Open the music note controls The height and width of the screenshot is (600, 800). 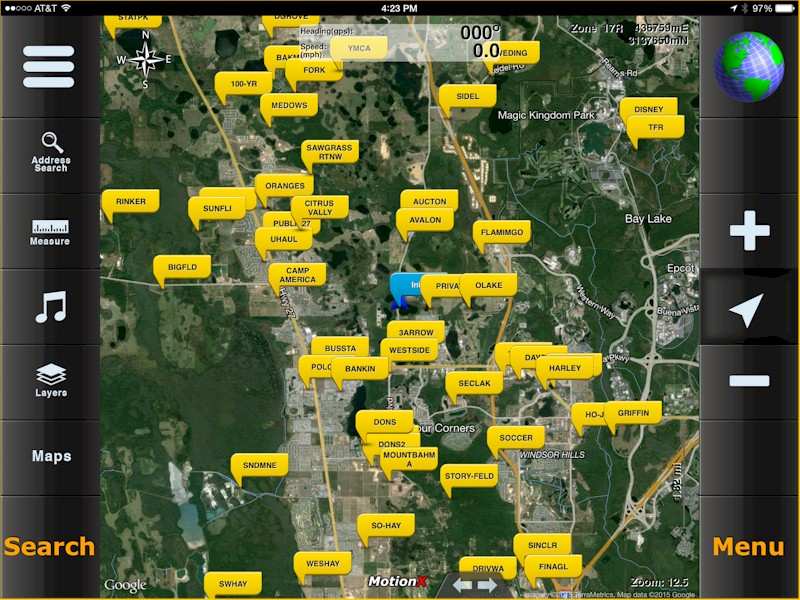pos(50,306)
